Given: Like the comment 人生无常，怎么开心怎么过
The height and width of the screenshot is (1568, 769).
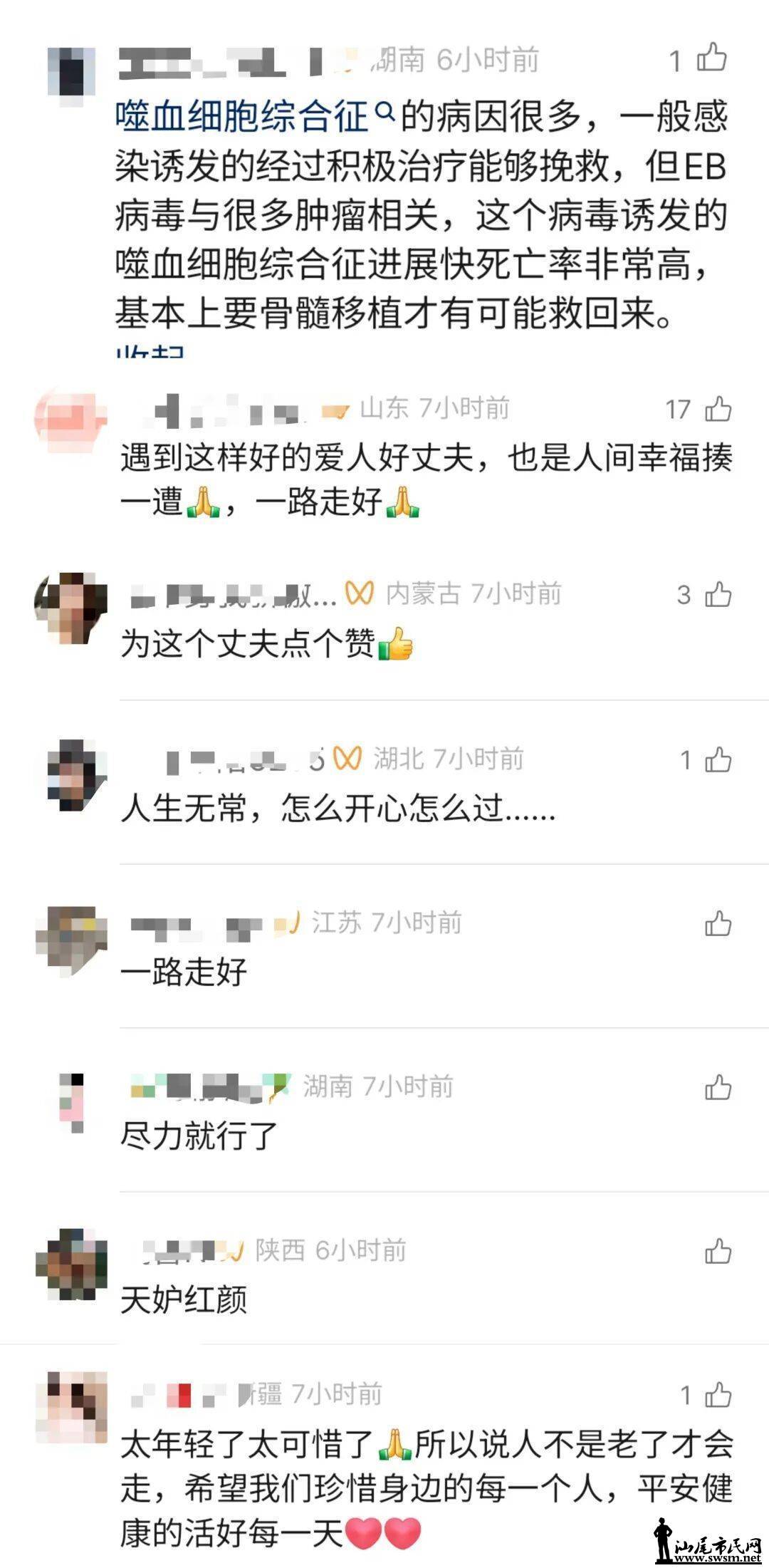Looking at the screenshot, I should click(718, 760).
